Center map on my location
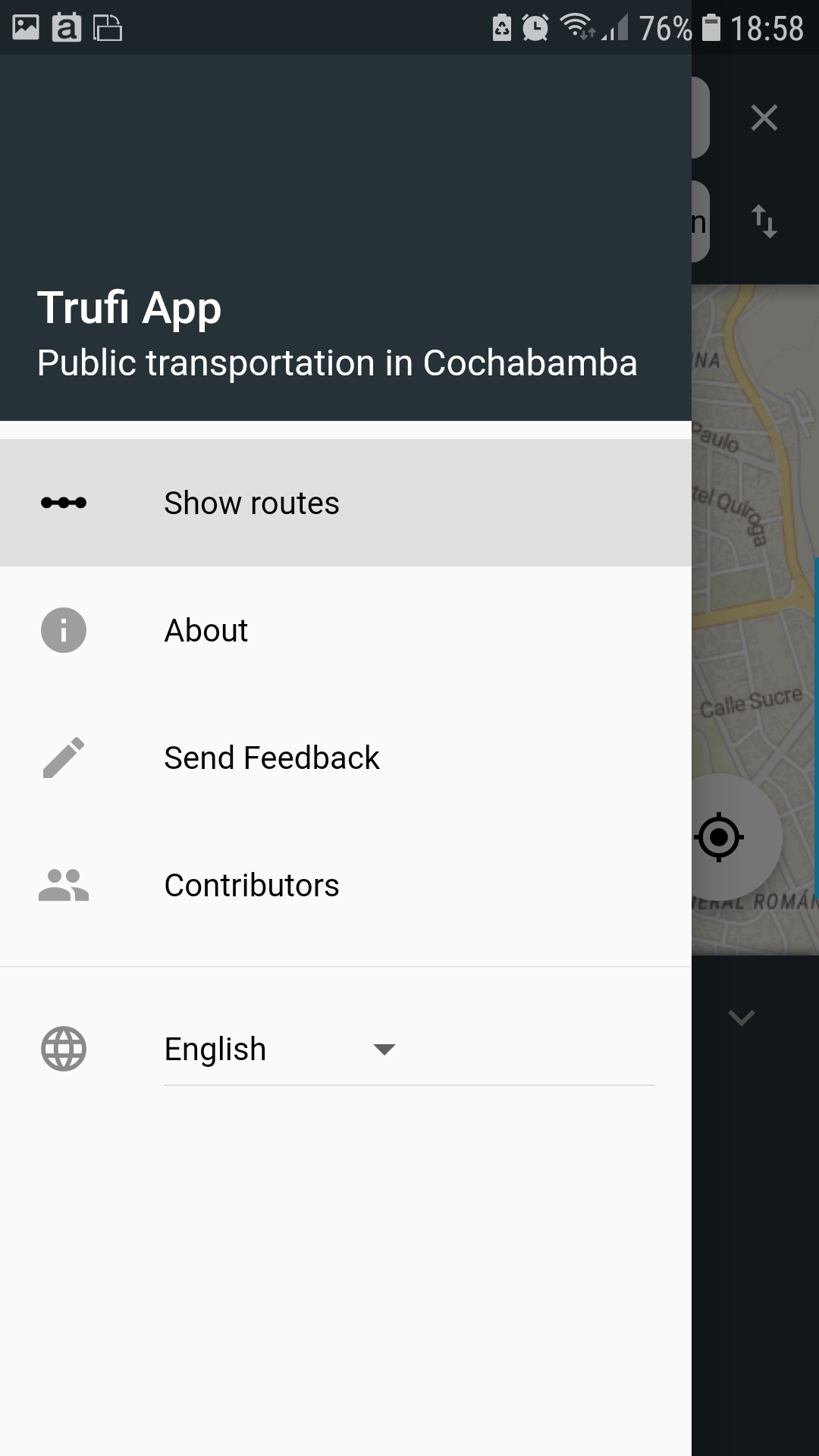This screenshot has width=819, height=1456. (x=719, y=837)
